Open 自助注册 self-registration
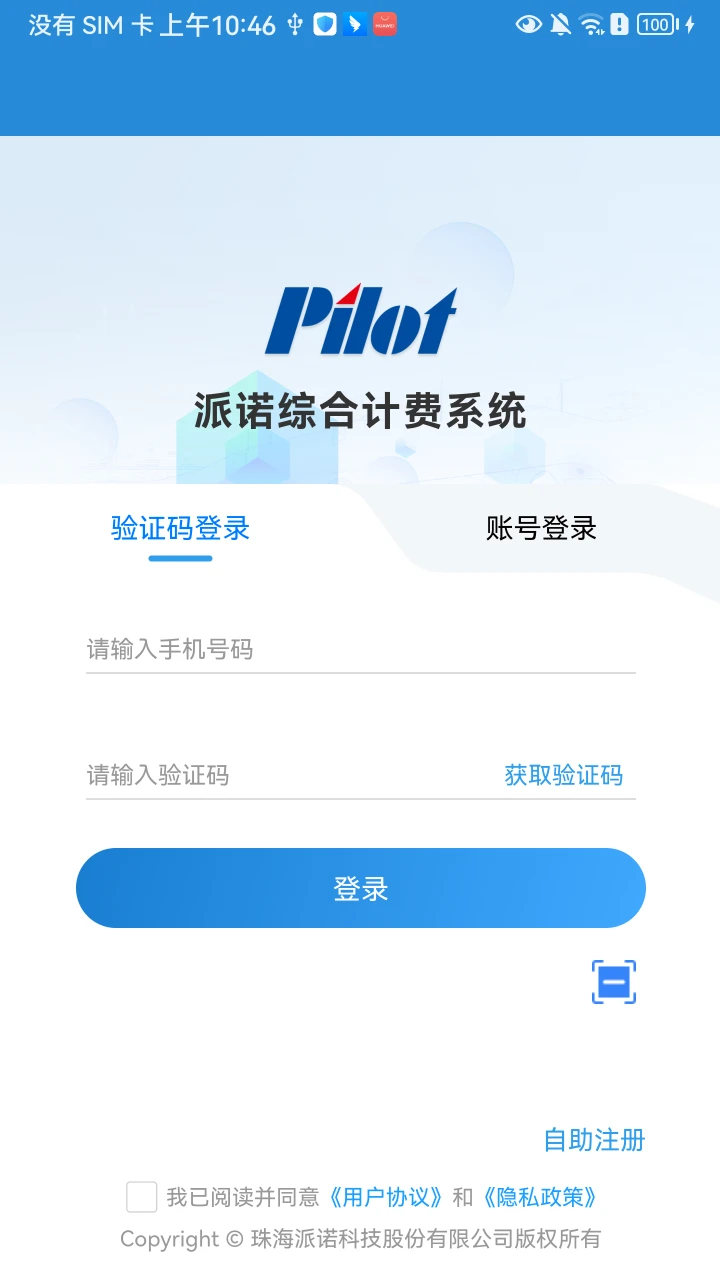Screen dimensions: 720x1280 click(592, 1138)
